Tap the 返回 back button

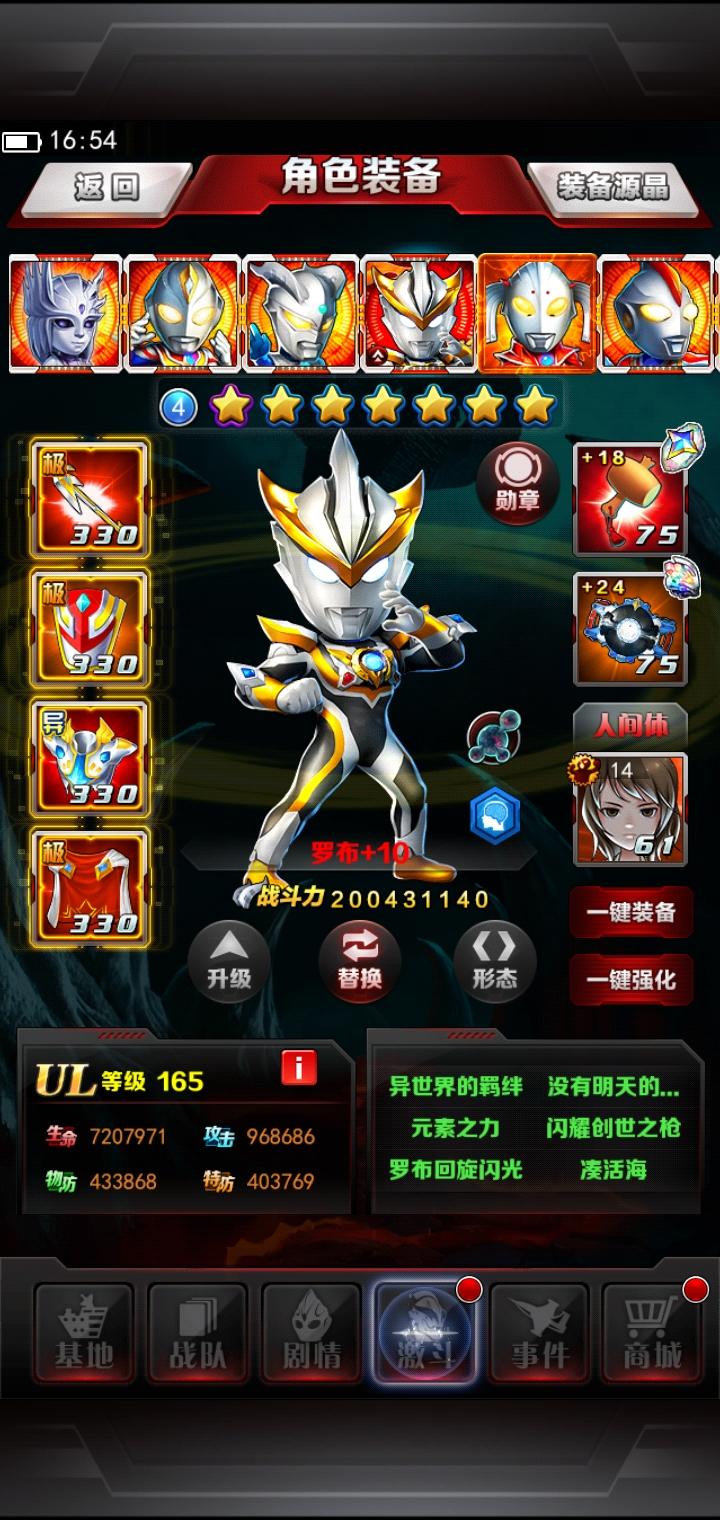point(106,187)
